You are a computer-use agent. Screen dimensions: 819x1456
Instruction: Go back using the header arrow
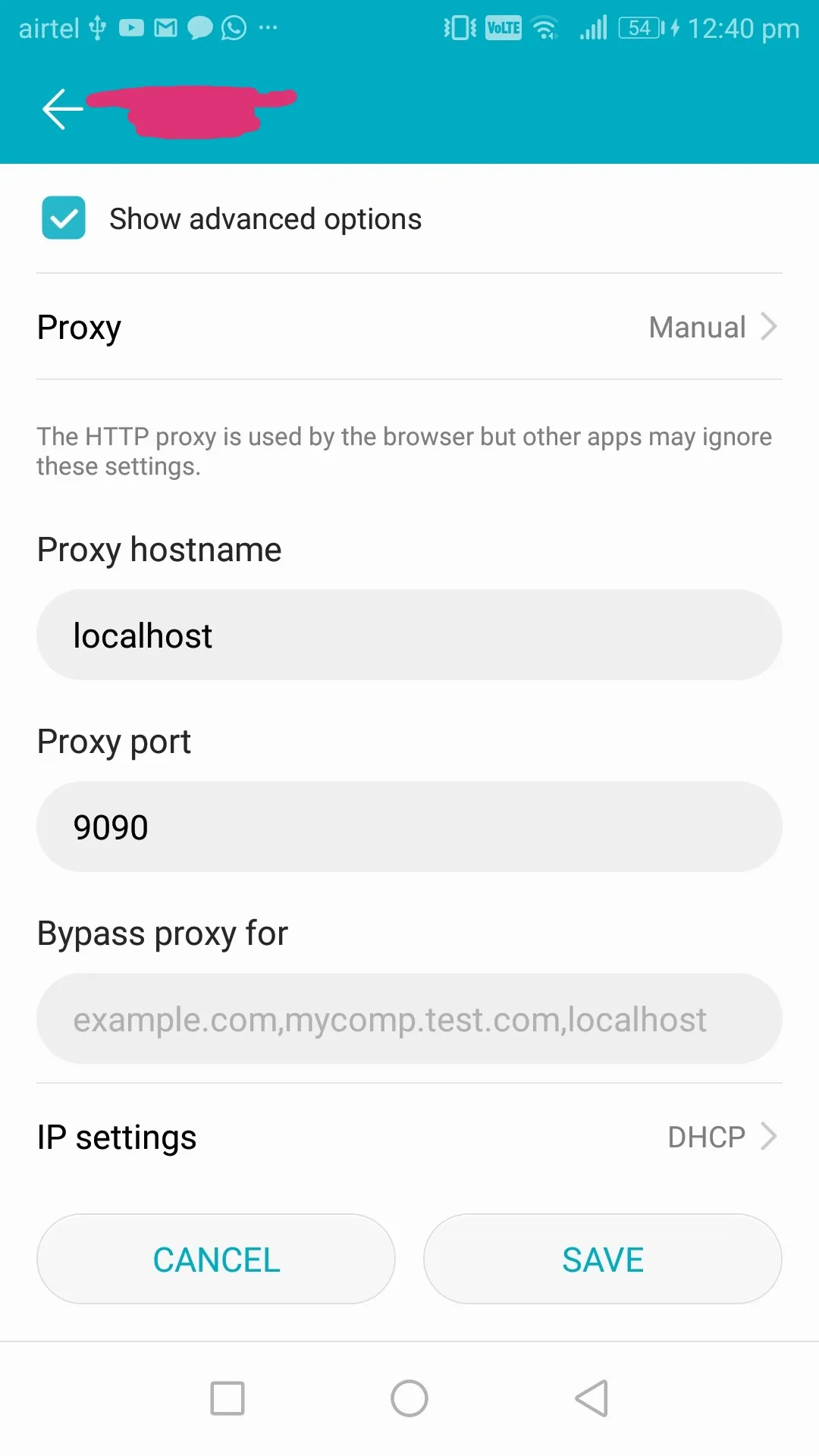tap(62, 109)
